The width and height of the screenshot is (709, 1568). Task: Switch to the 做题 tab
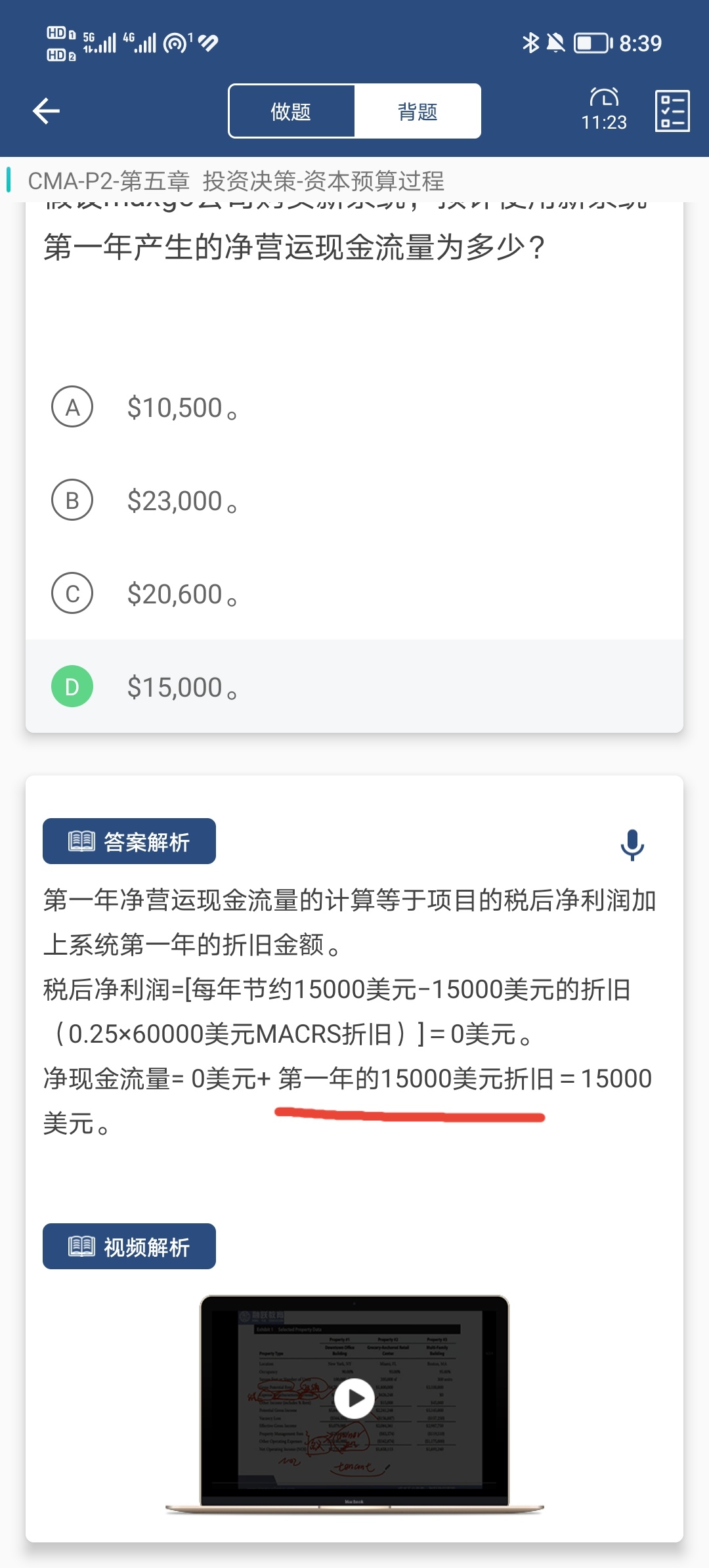coord(291,111)
